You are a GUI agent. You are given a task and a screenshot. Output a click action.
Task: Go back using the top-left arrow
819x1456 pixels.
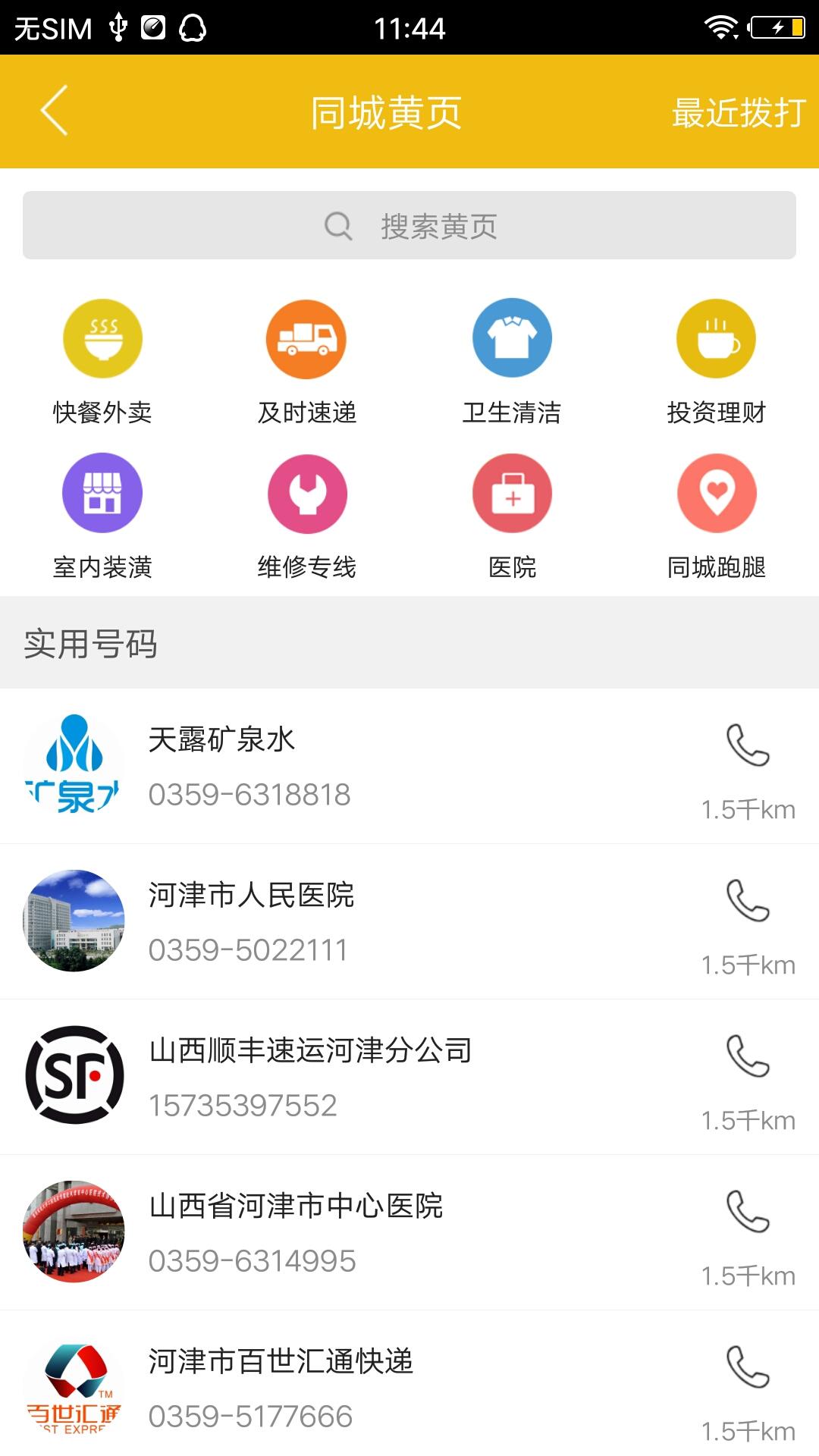click(55, 111)
